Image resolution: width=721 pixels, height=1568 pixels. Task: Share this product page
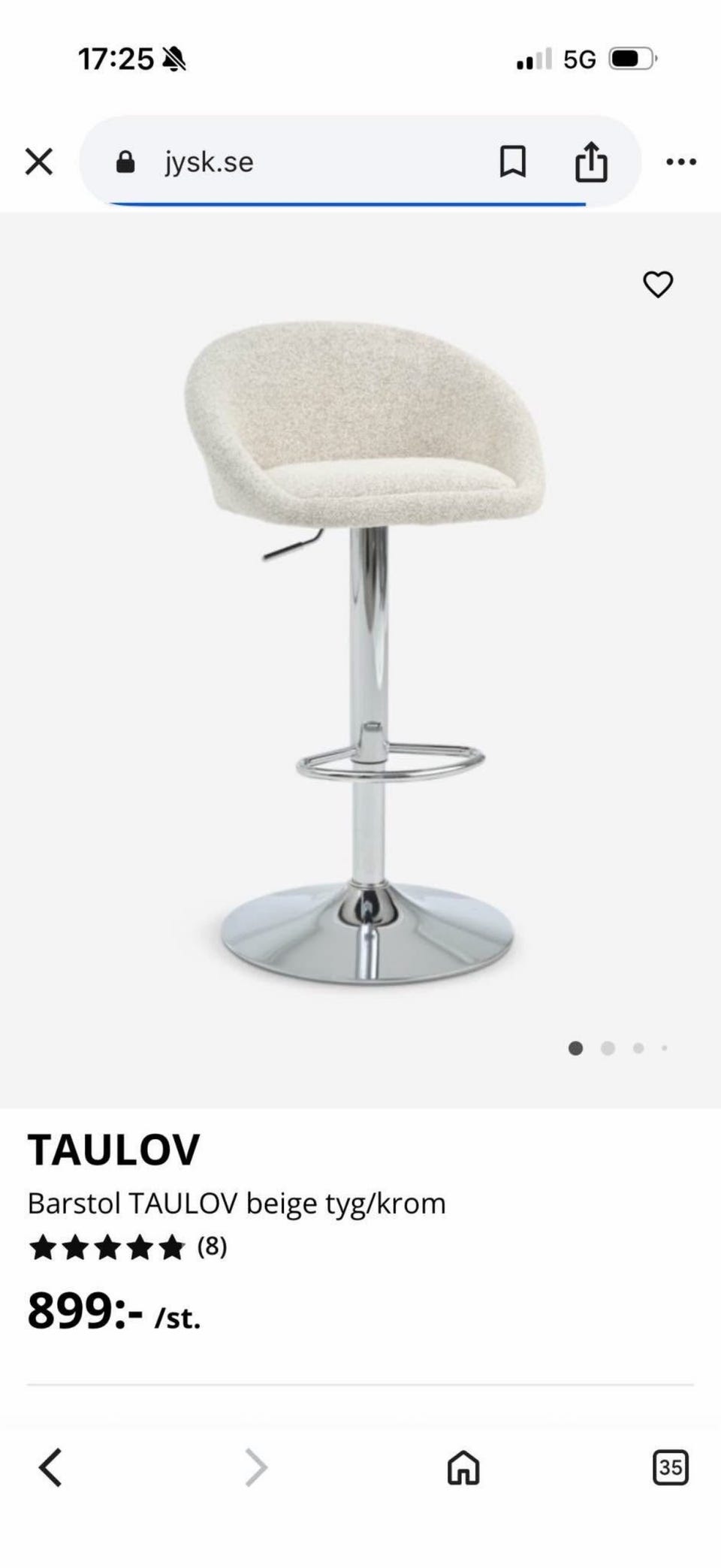click(x=591, y=162)
